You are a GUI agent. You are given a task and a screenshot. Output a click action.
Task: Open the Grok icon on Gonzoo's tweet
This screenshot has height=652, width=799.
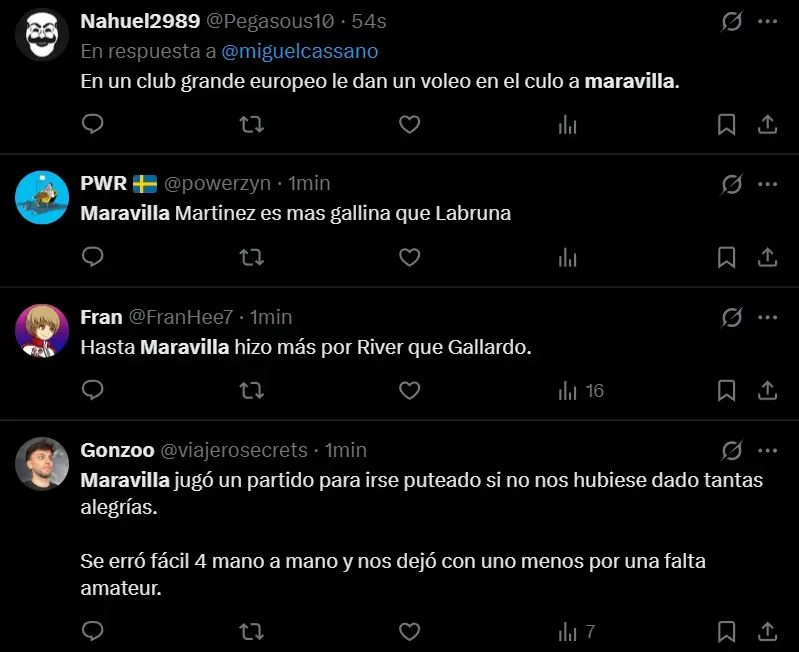pyautogui.click(x=732, y=450)
